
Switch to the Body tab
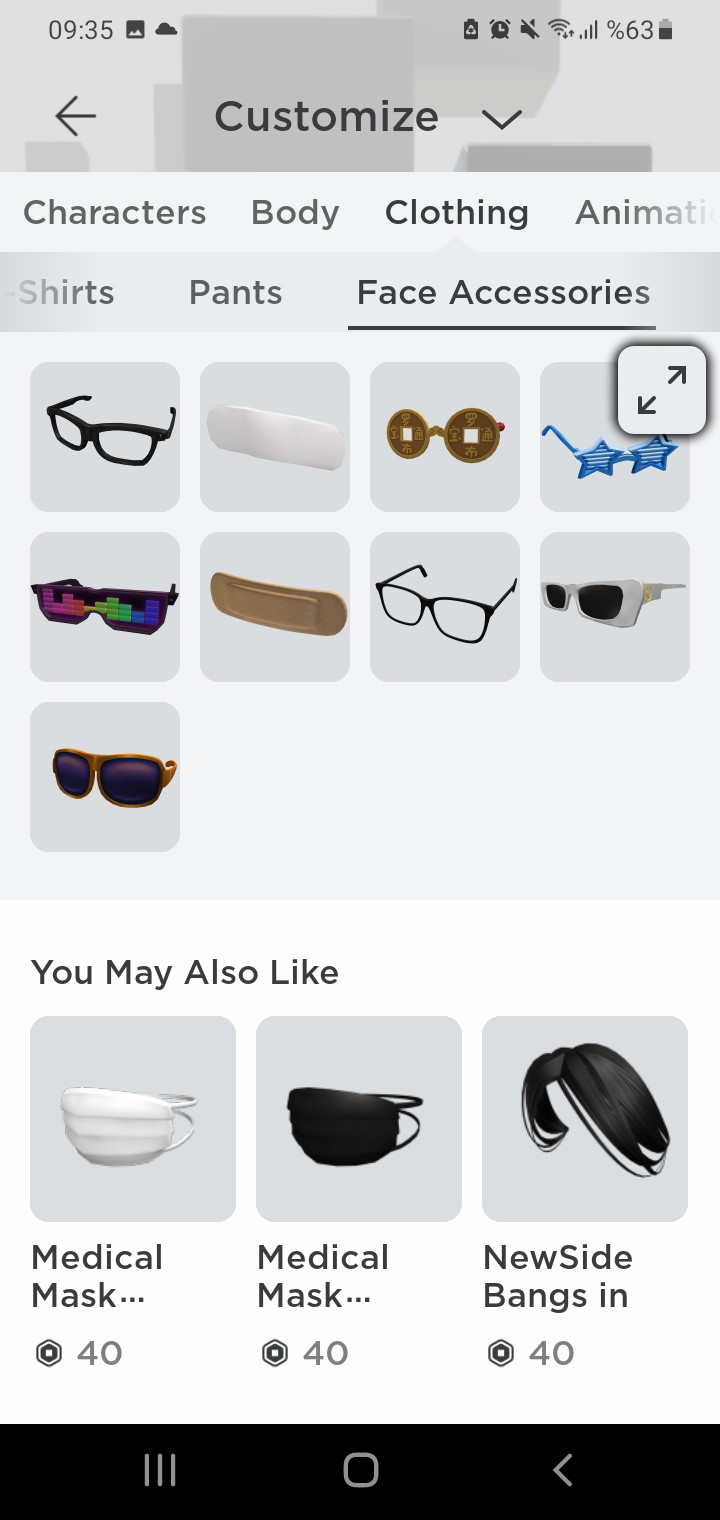pyautogui.click(x=295, y=212)
